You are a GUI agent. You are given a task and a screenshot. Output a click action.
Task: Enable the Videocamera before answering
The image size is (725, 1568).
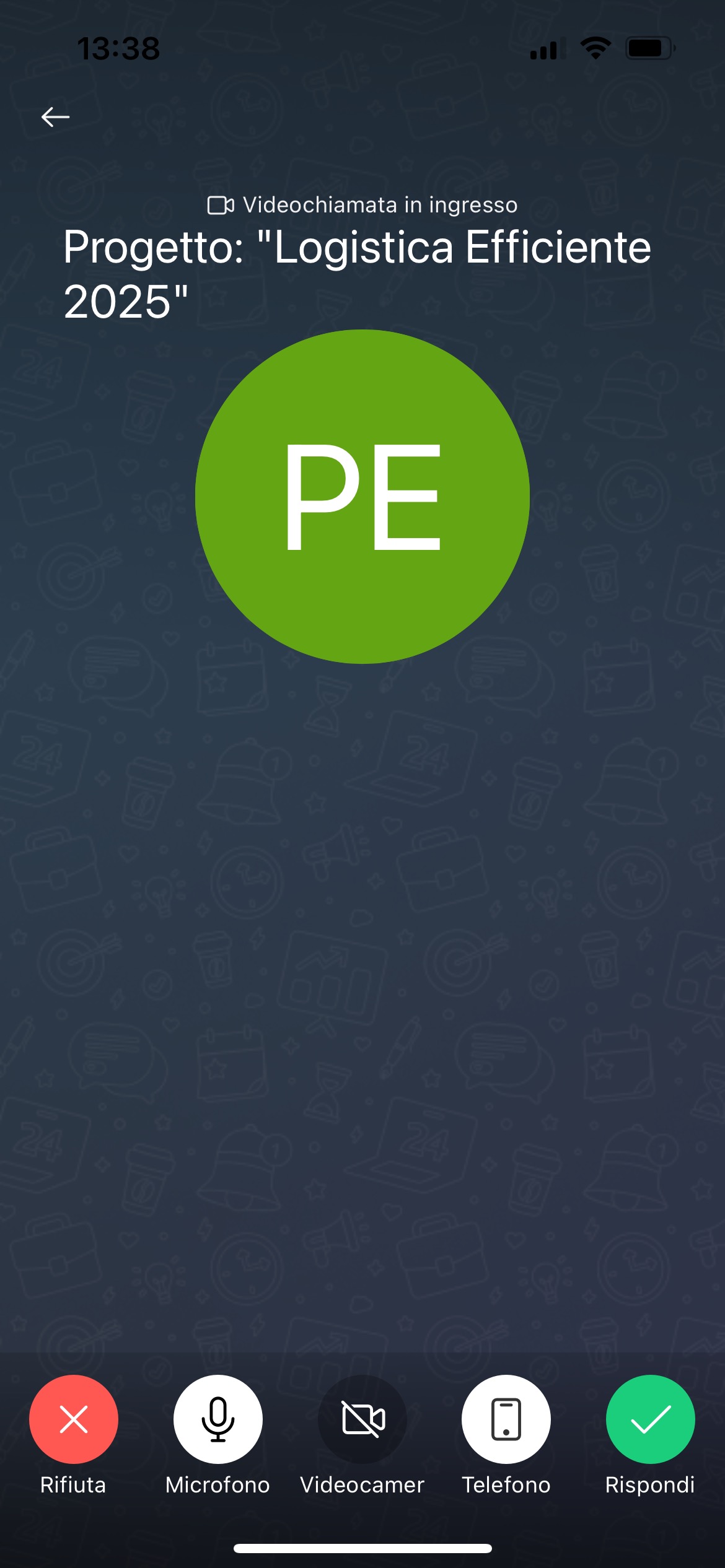(x=362, y=1419)
